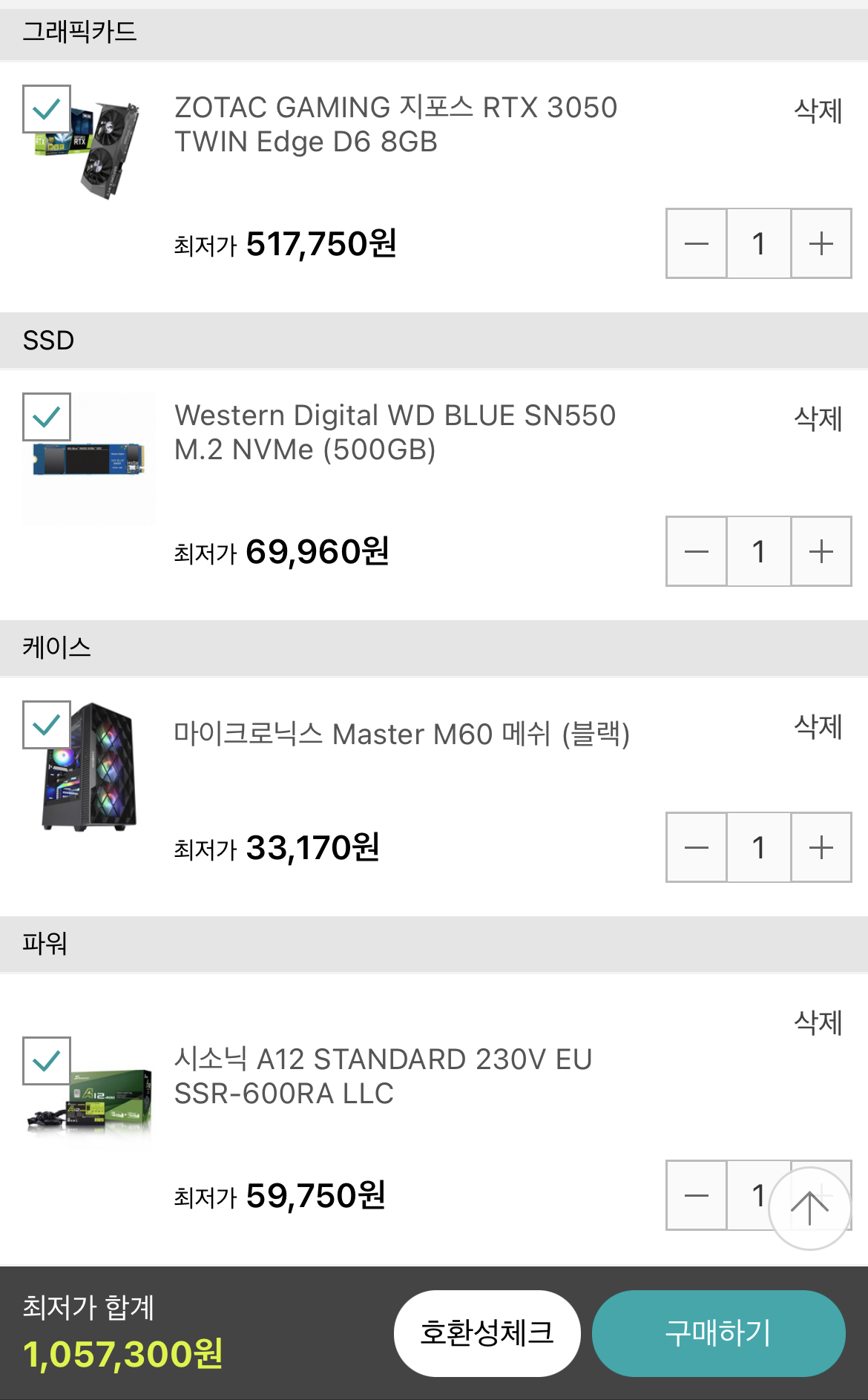Uncheck the 시소닉 A12 power supply
This screenshot has width=868, height=1400.
tap(47, 1061)
